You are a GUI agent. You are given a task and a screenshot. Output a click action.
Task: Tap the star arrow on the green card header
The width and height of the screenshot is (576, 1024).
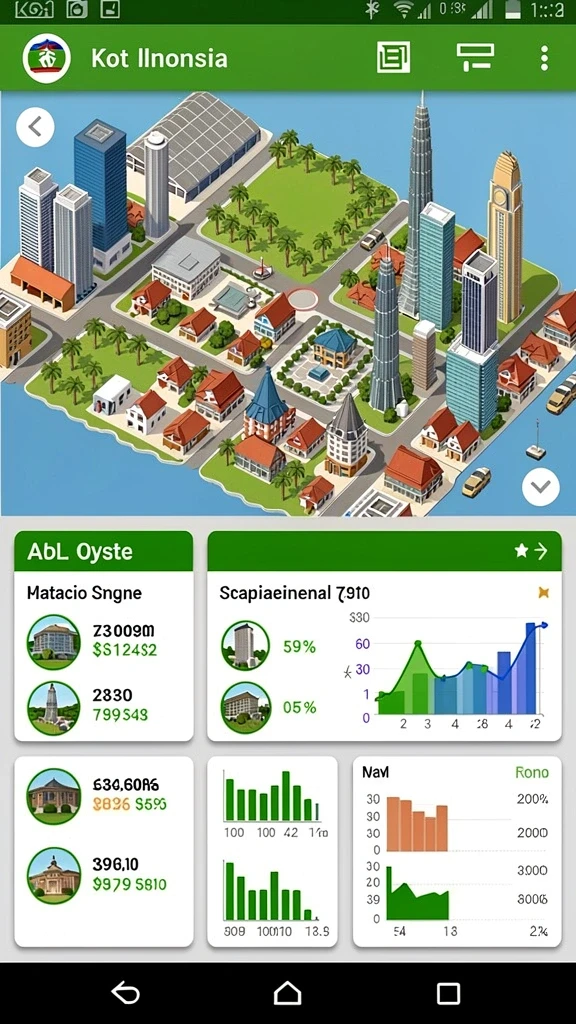[x=531, y=552]
